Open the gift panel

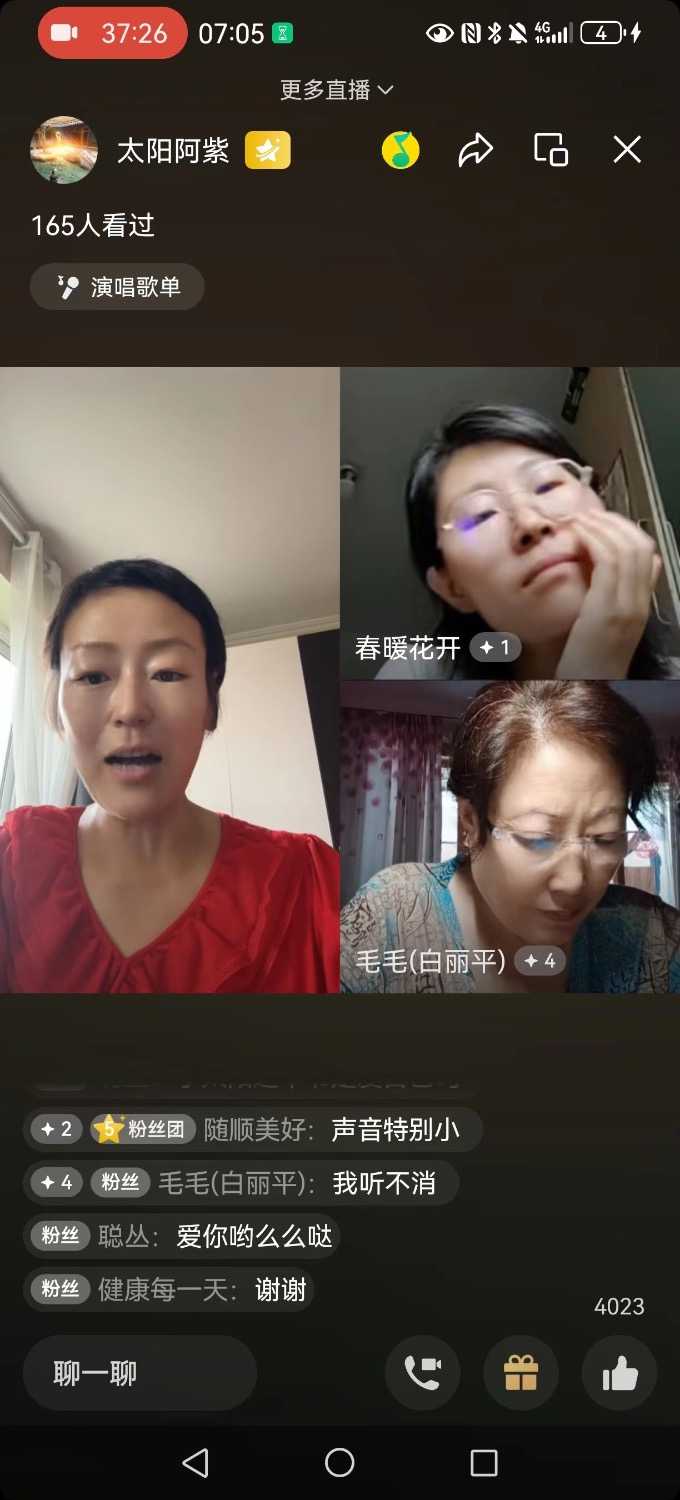521,1373
